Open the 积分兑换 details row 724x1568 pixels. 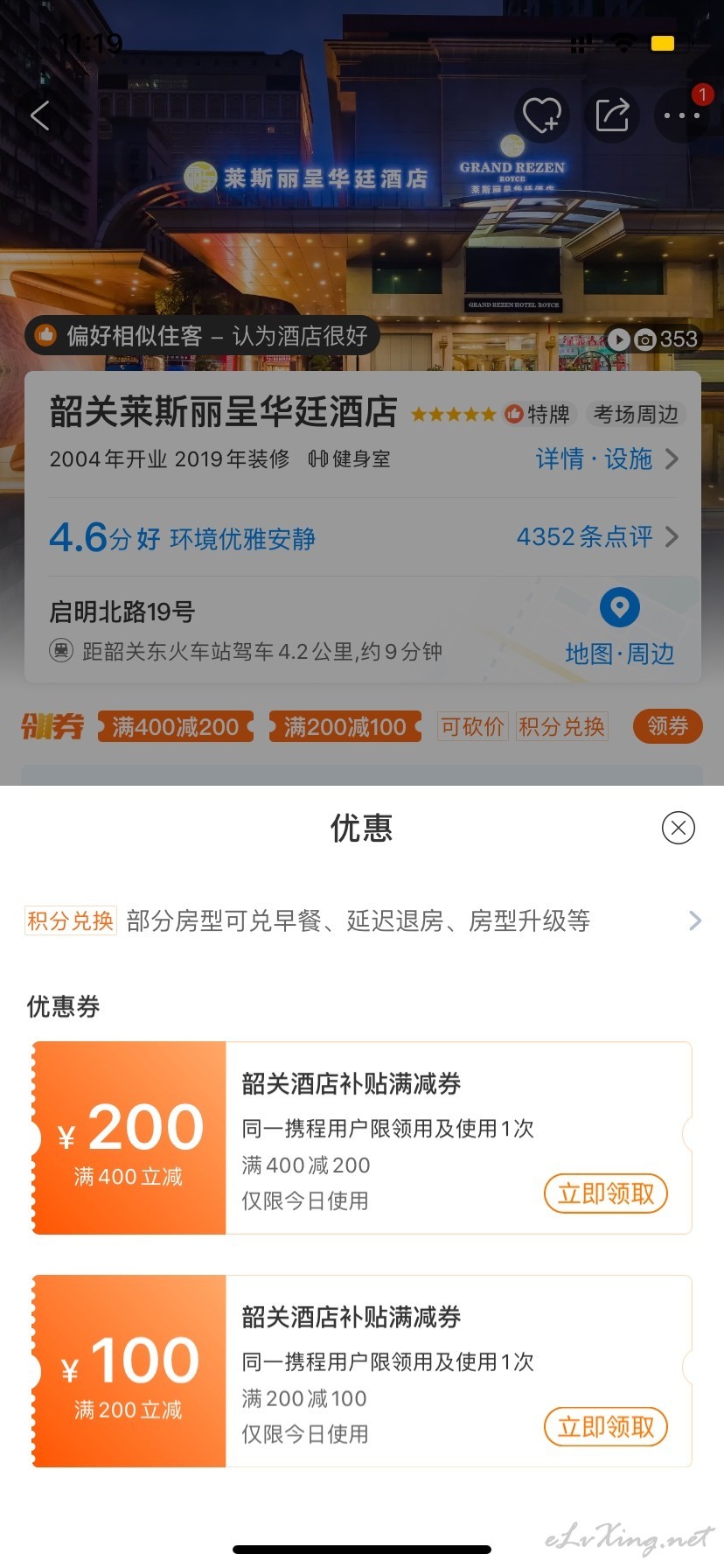tap(362, 920)
